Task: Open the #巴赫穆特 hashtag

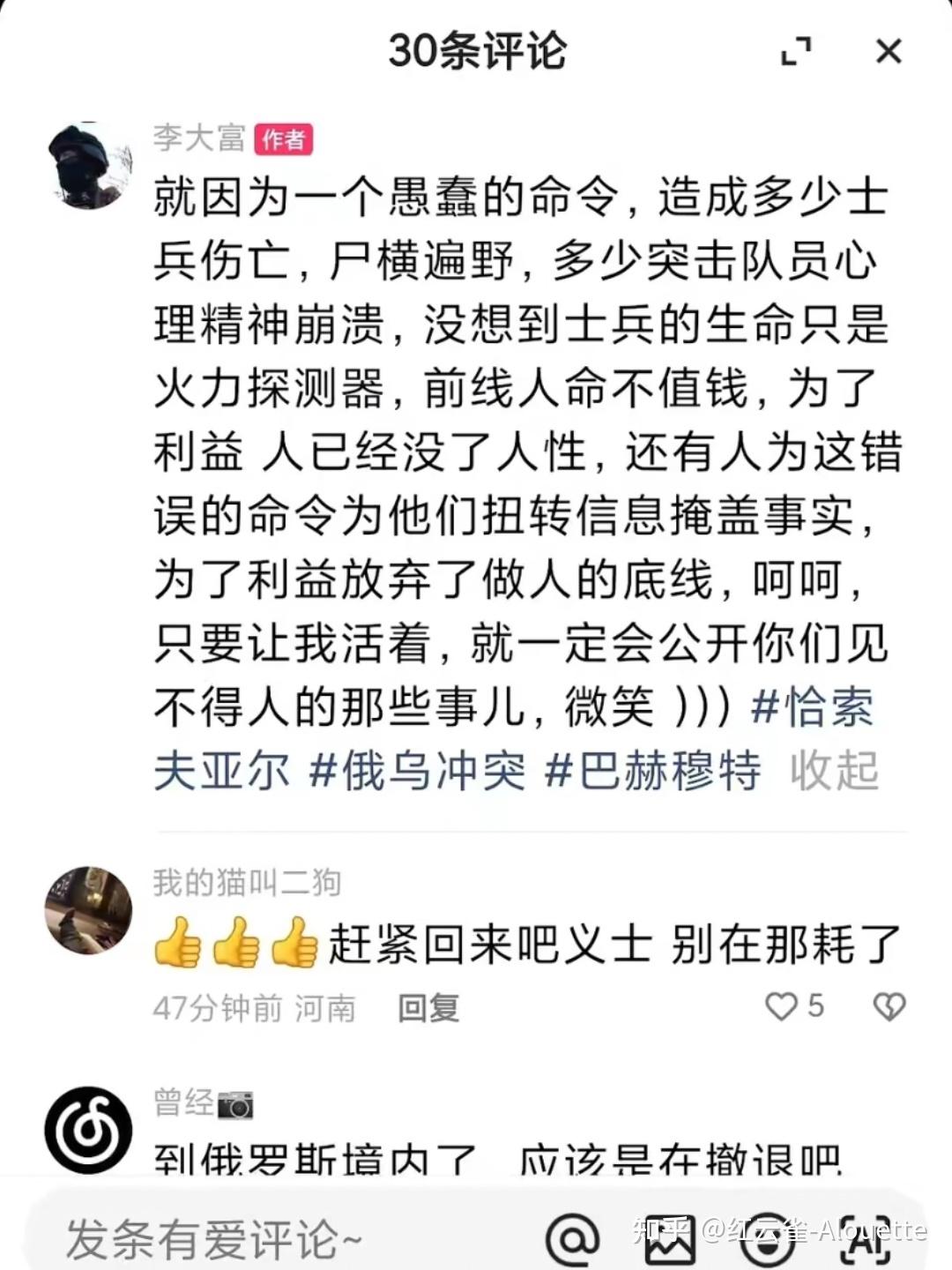Action: coord(652,772)
